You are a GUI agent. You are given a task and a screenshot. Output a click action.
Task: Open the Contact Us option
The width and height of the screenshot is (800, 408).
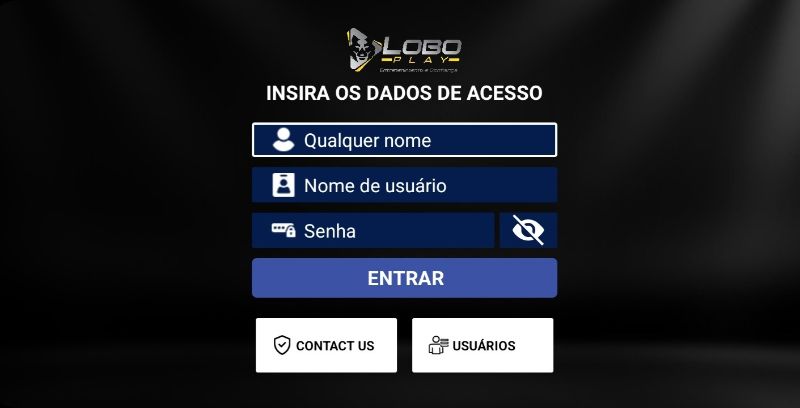[326, 345]
